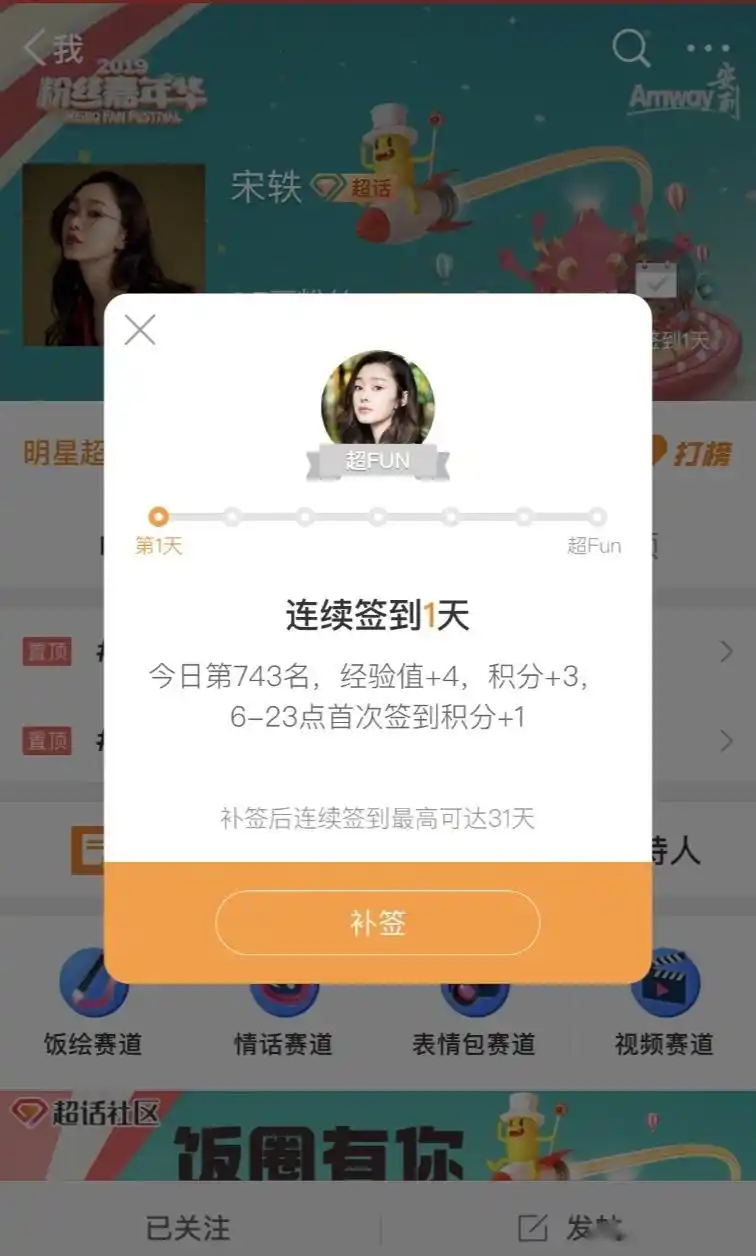Expand the first 置顶 pinned post chevron

725,651
